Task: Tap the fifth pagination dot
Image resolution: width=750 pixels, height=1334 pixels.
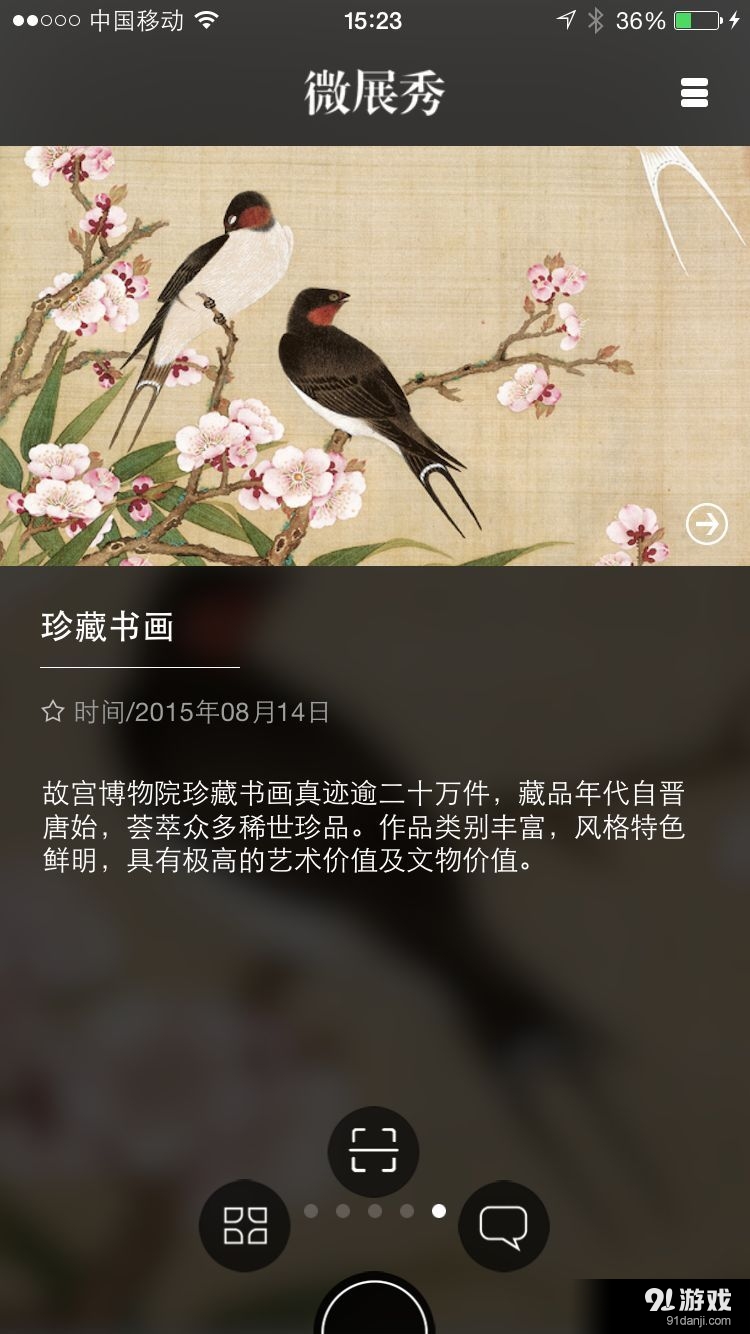Action: pos(438,1209)
